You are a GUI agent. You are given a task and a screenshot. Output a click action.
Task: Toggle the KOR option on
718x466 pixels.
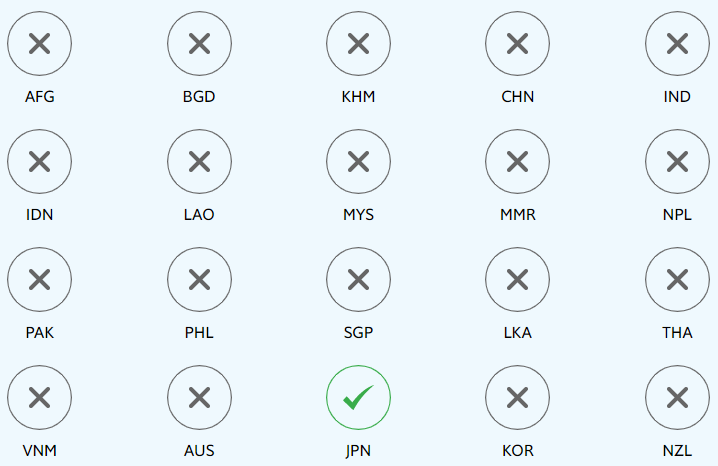point(517,397)
